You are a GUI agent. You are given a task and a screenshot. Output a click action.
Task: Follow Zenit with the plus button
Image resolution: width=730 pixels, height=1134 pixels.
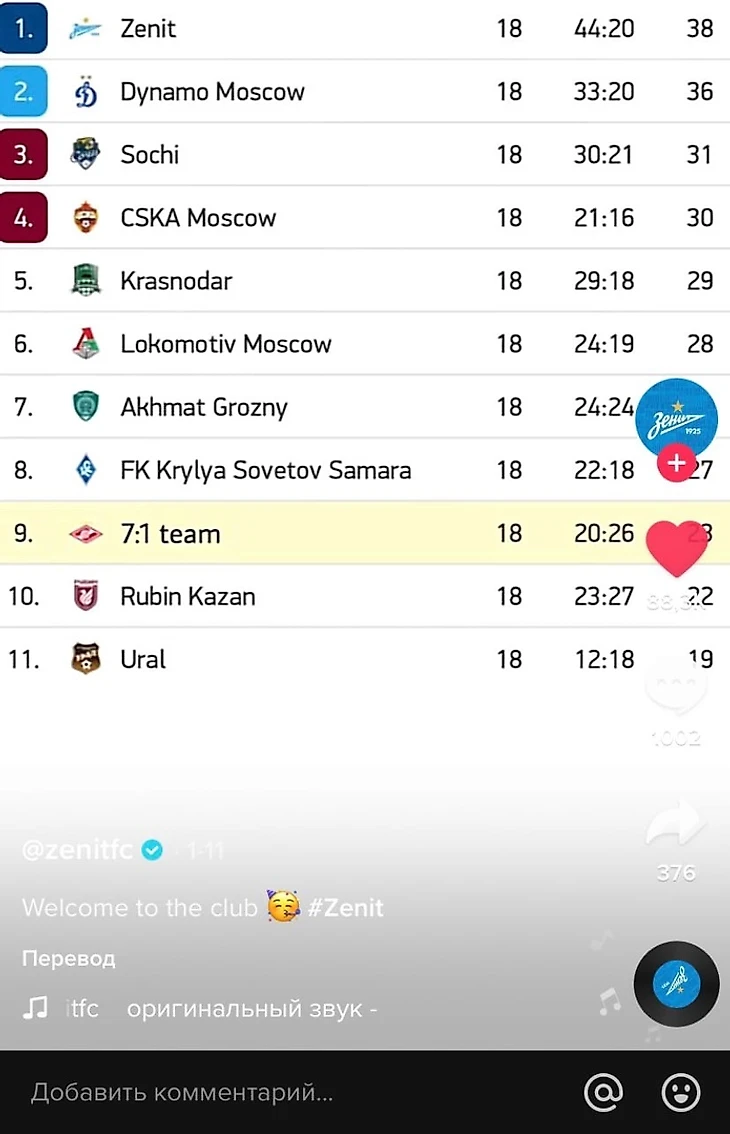coord(676,464)
